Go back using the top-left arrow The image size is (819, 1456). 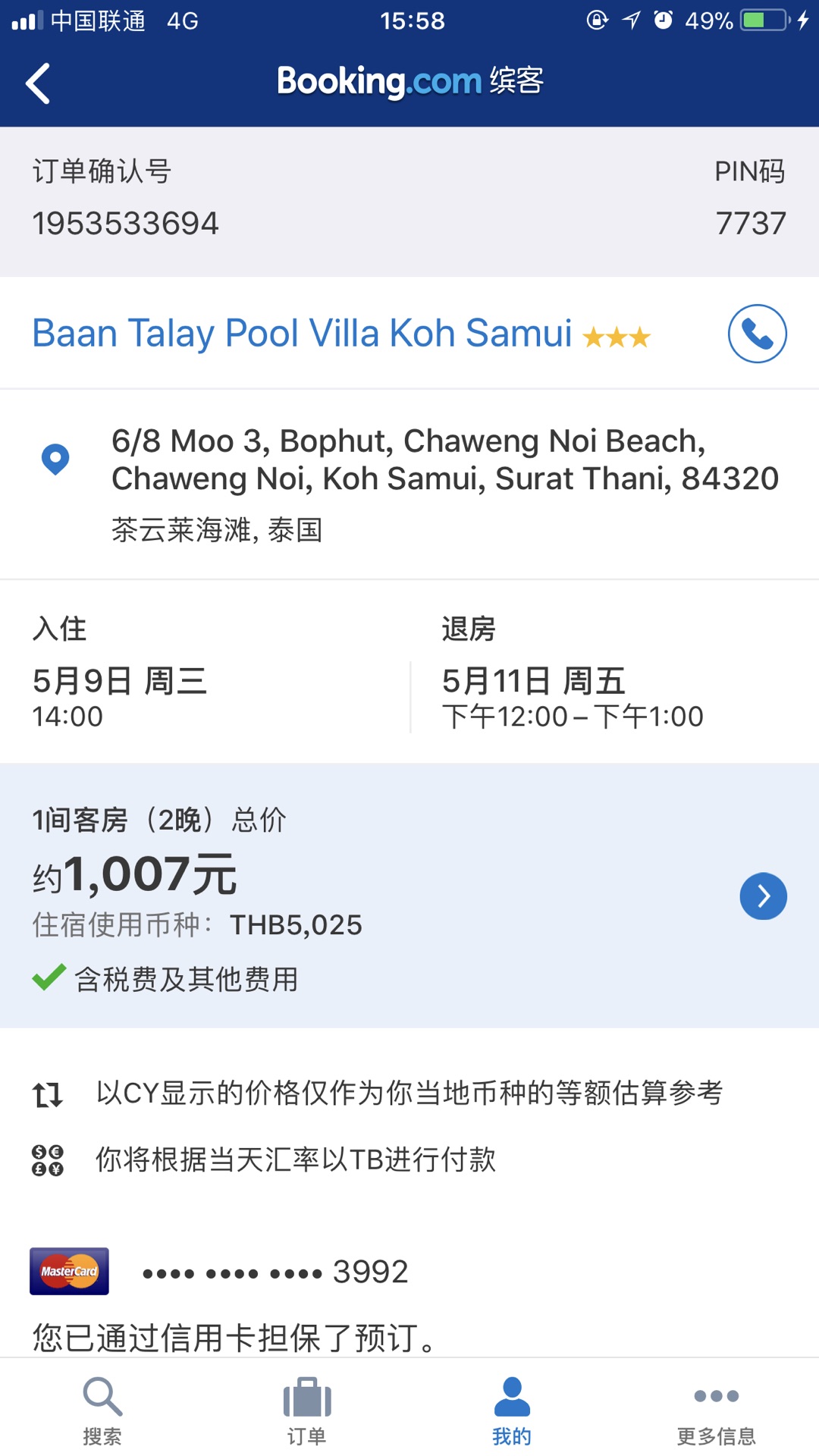point(38,83)
